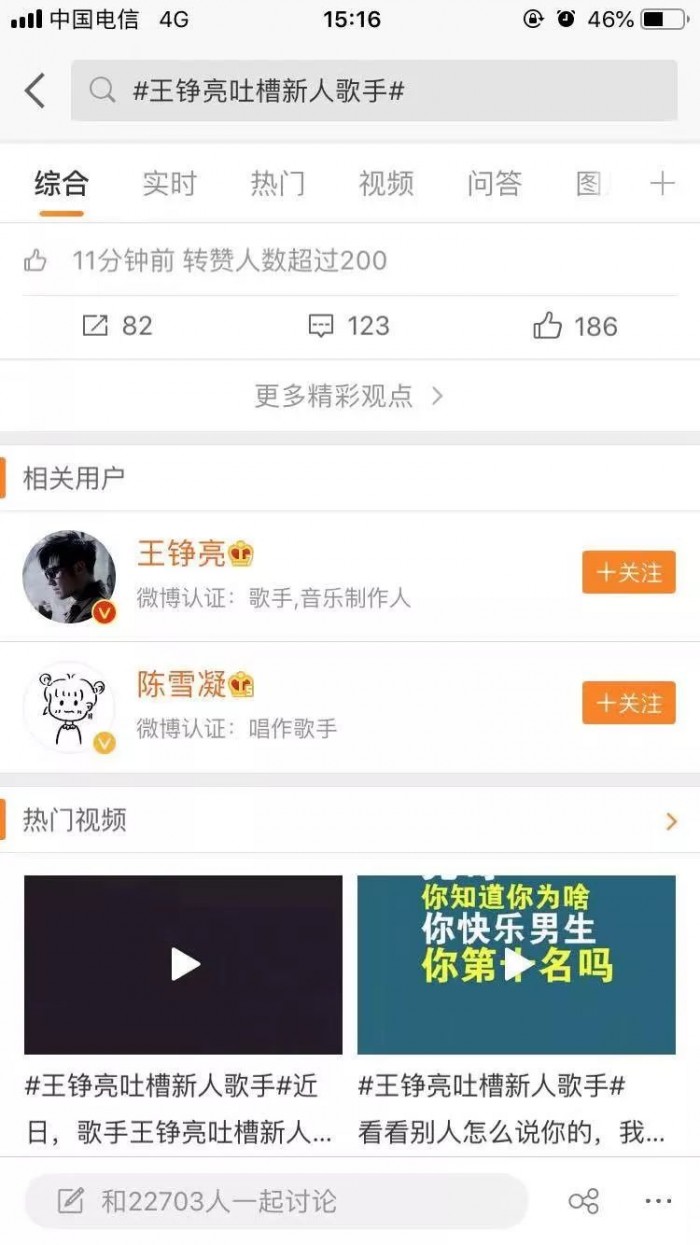700x1245 pixels.
Task: Tap 和22703人一起讨论 field
Action: pyautogui.click(x=276, y=1201)
